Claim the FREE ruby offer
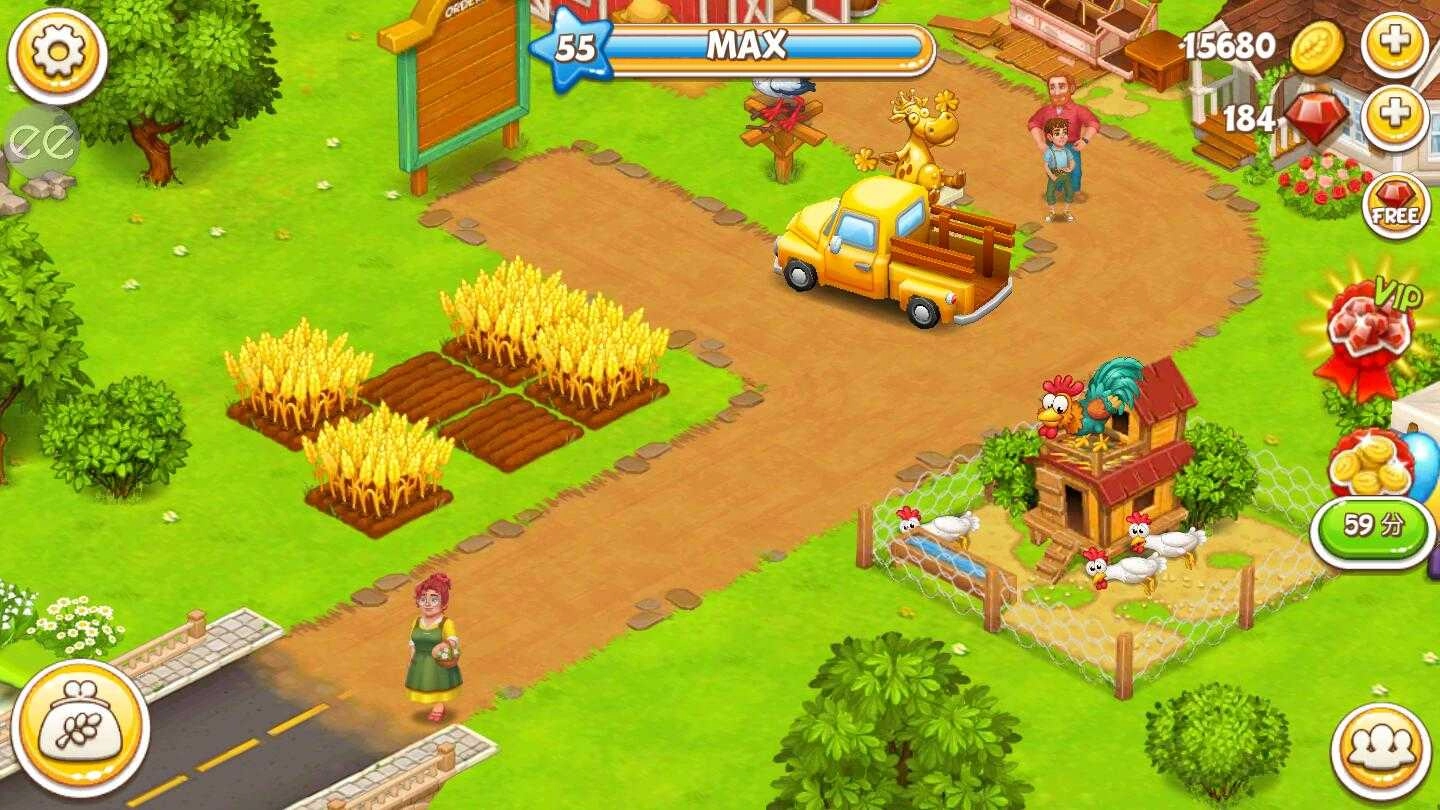The image size is (1440, 810). (1396, 205)
